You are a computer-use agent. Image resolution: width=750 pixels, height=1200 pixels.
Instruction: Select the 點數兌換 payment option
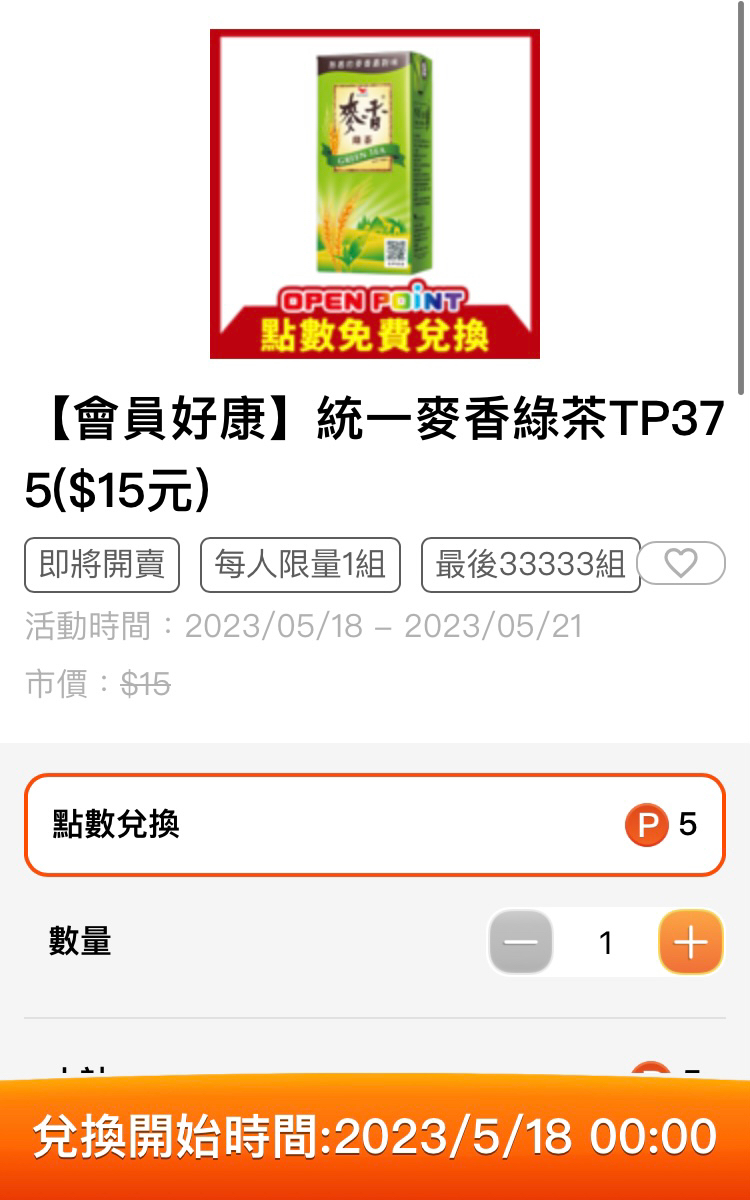(x=375, y=825)
